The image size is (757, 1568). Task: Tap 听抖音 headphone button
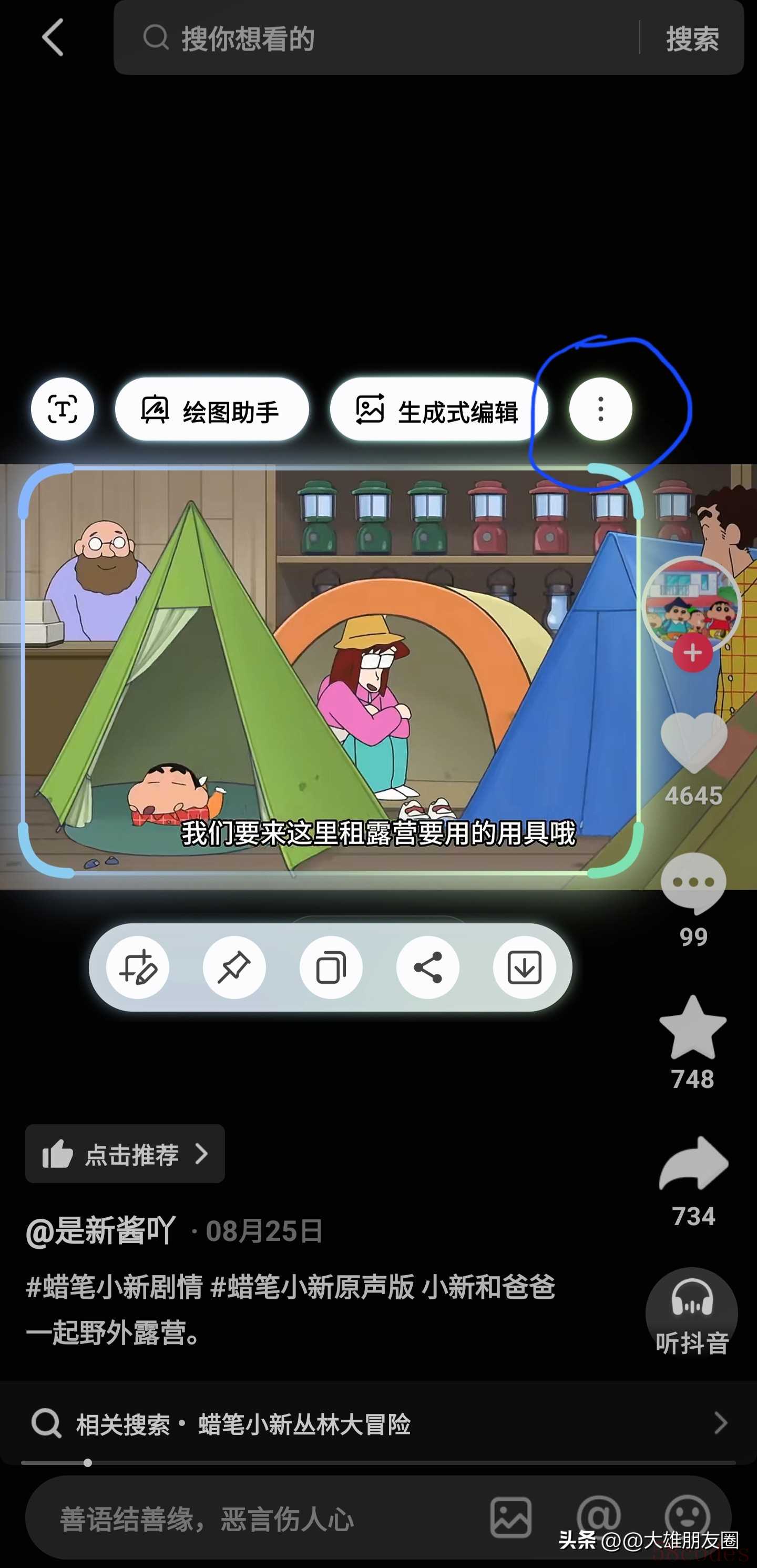click(x=692, y=1314)
